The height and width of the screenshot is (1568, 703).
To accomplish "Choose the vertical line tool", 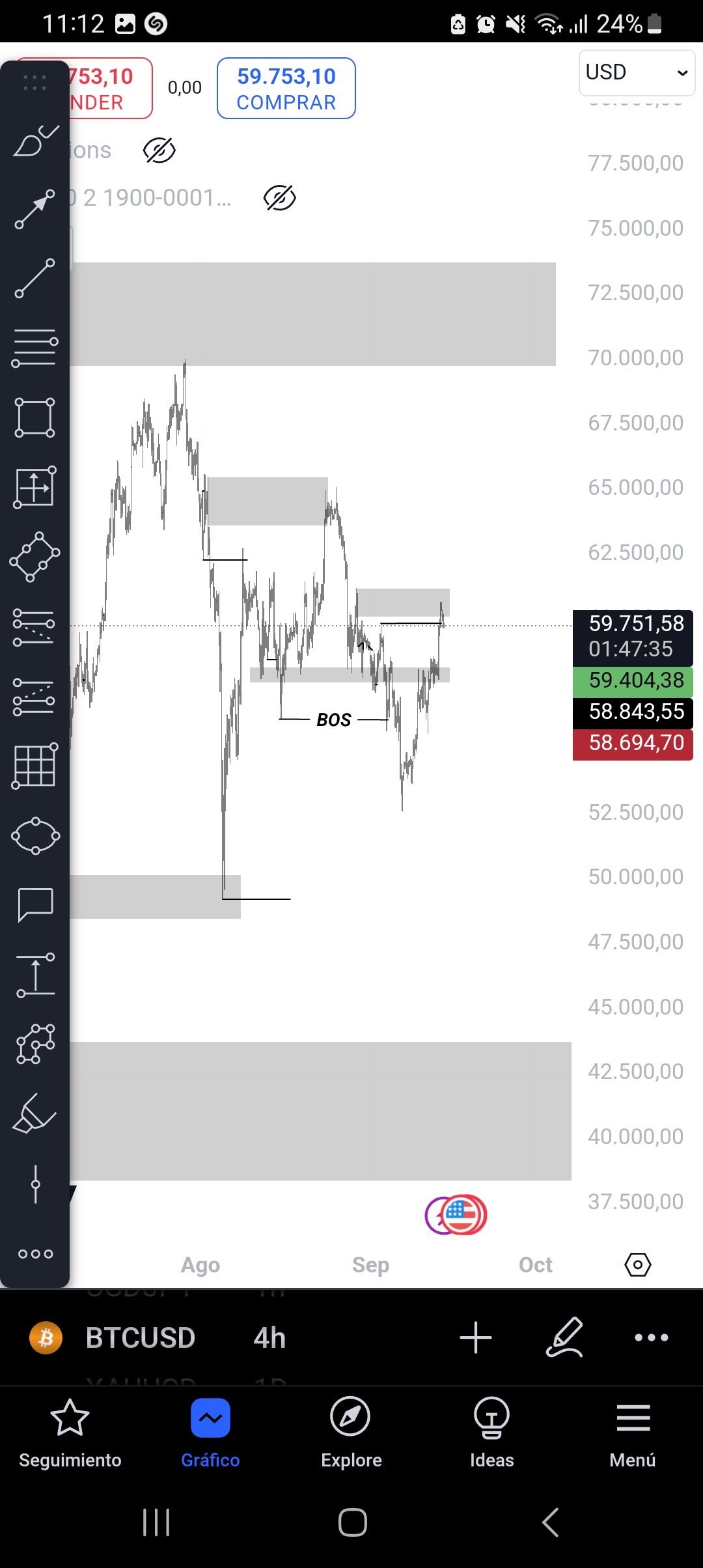I will point(35,1185).
